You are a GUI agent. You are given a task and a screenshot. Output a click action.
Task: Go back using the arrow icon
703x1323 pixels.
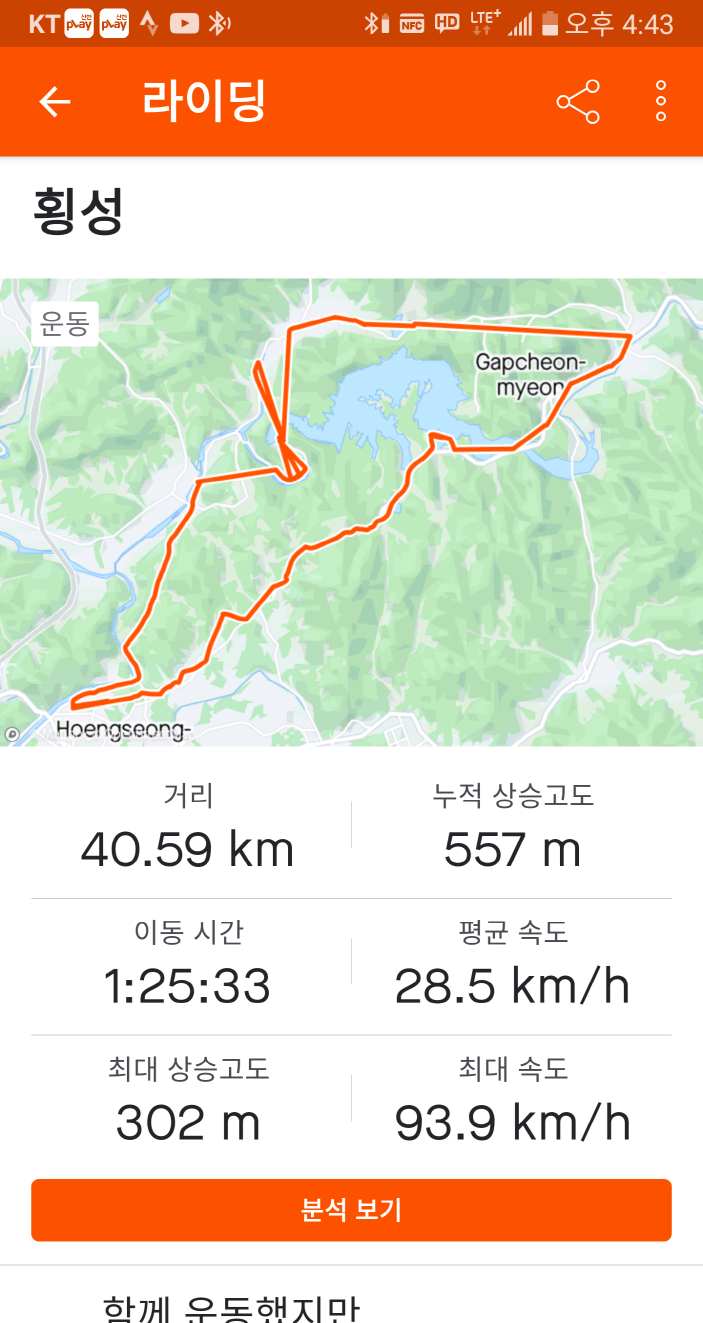pos(55,102)
